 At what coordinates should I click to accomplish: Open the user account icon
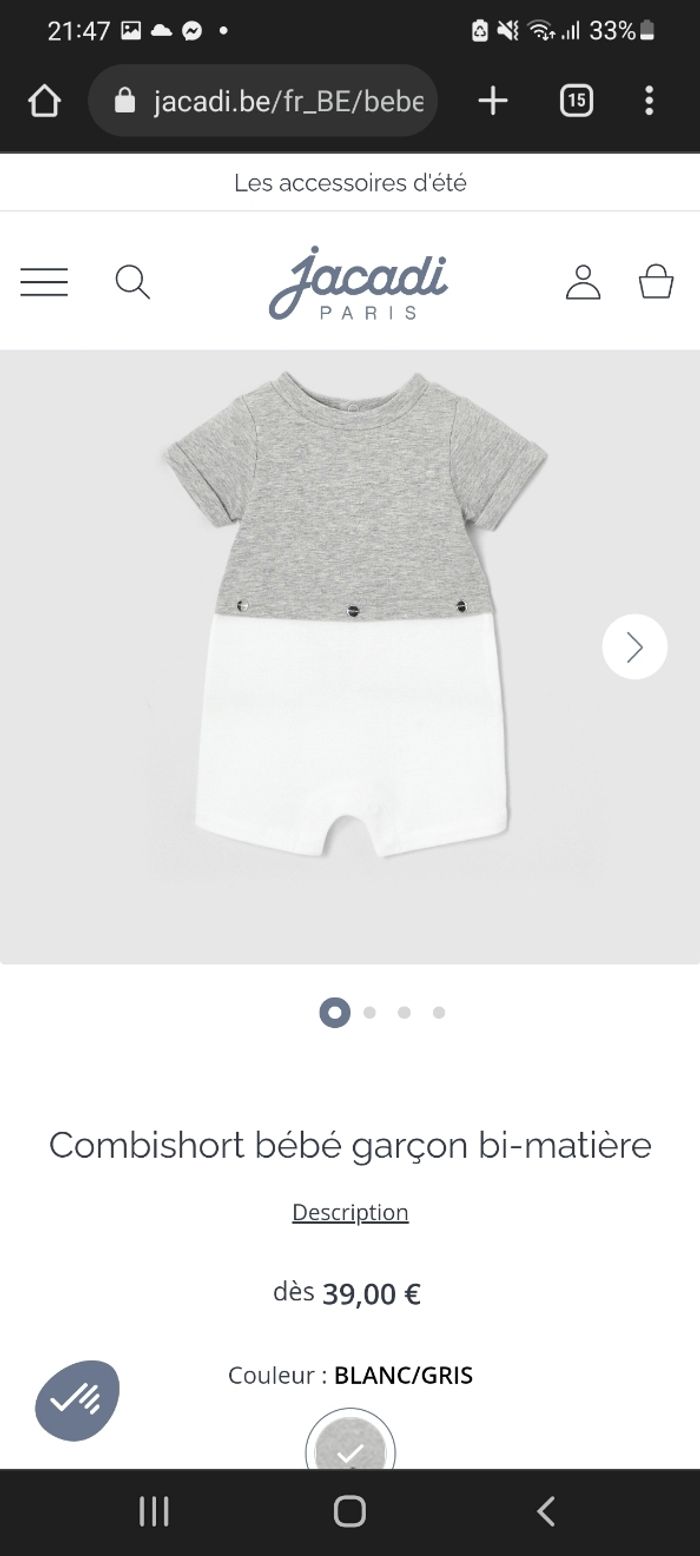pyautogui.click(x=583, y=282)
